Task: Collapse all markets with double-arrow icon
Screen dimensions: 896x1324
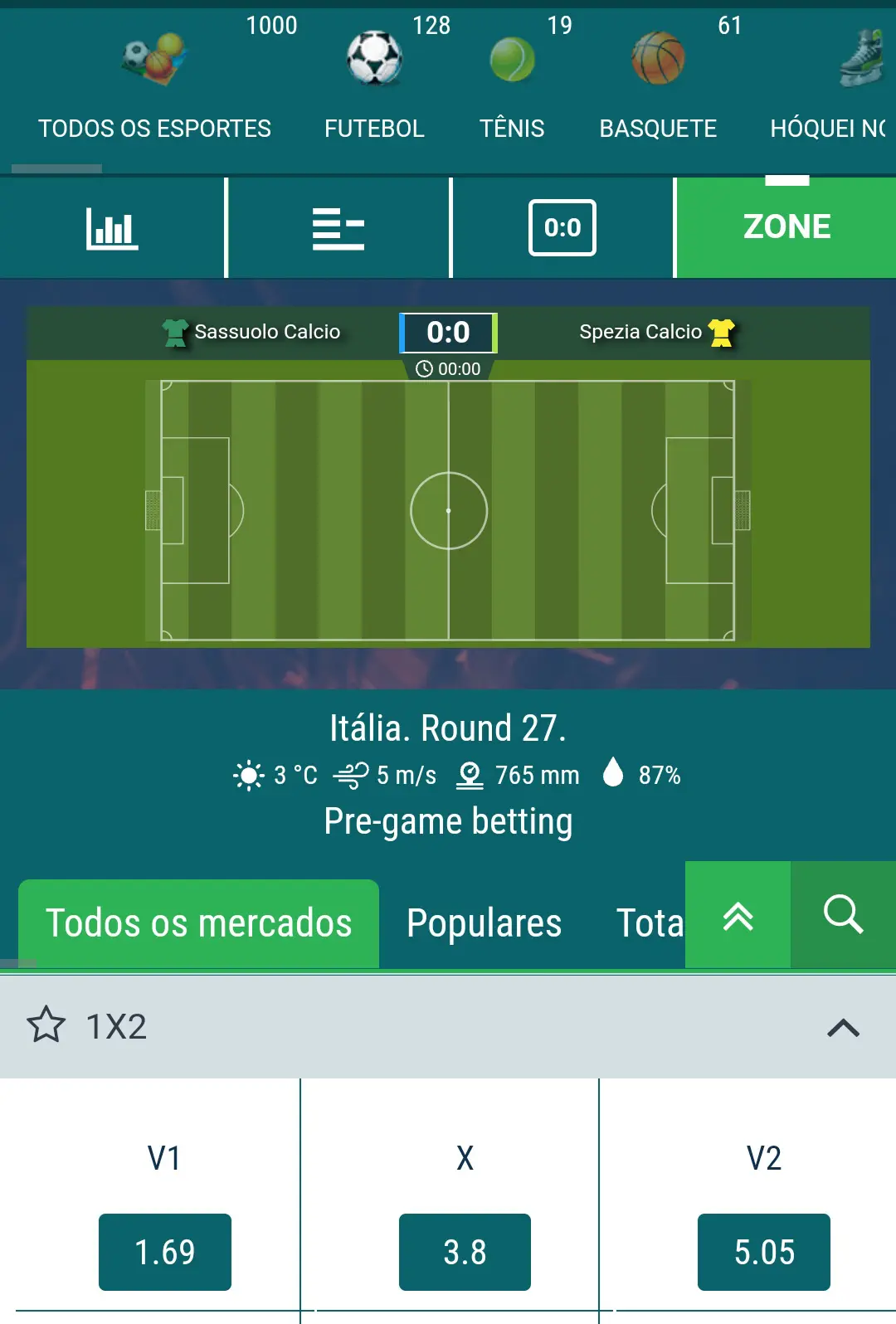Action: point(737,914)
